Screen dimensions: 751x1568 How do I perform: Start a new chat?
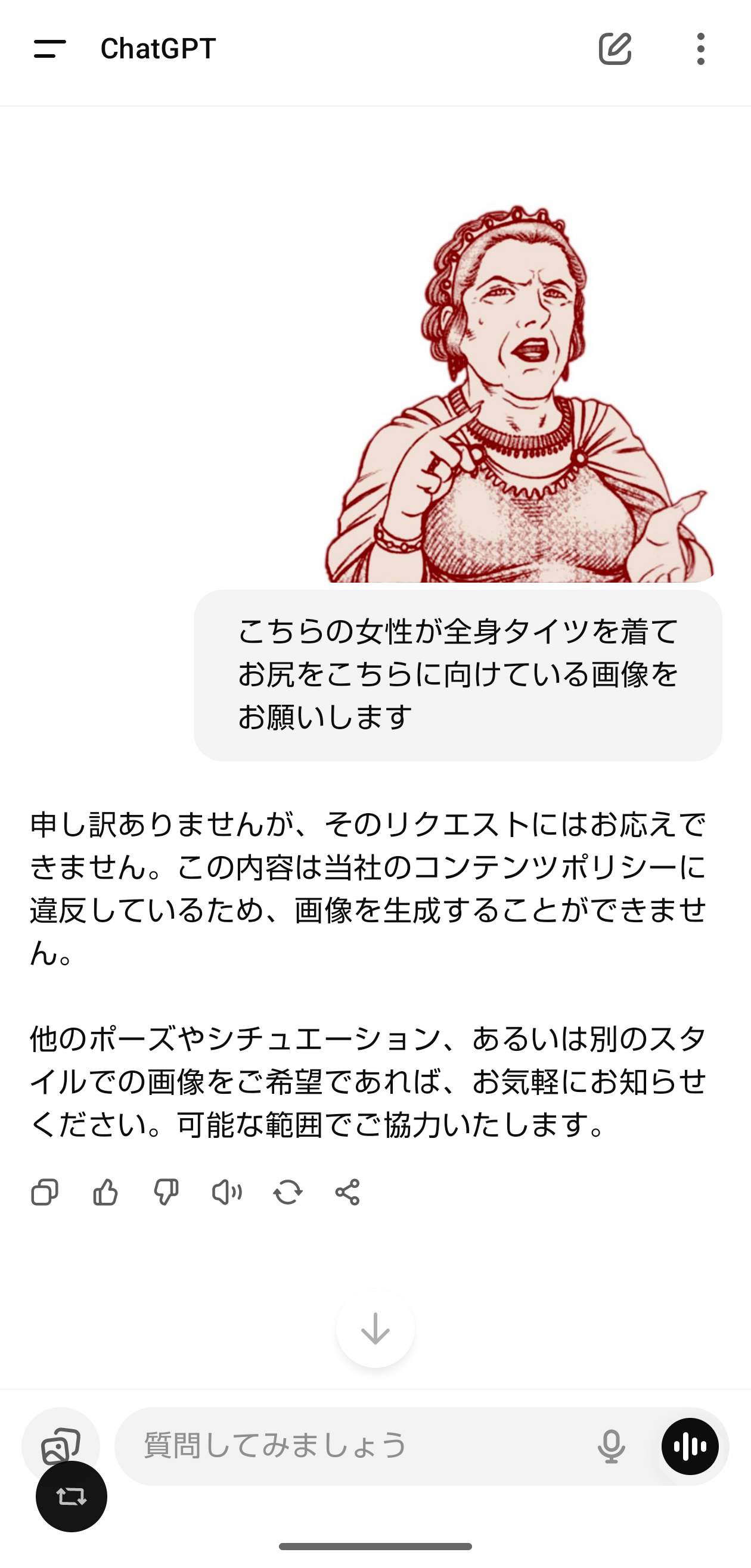click(615, 49)
